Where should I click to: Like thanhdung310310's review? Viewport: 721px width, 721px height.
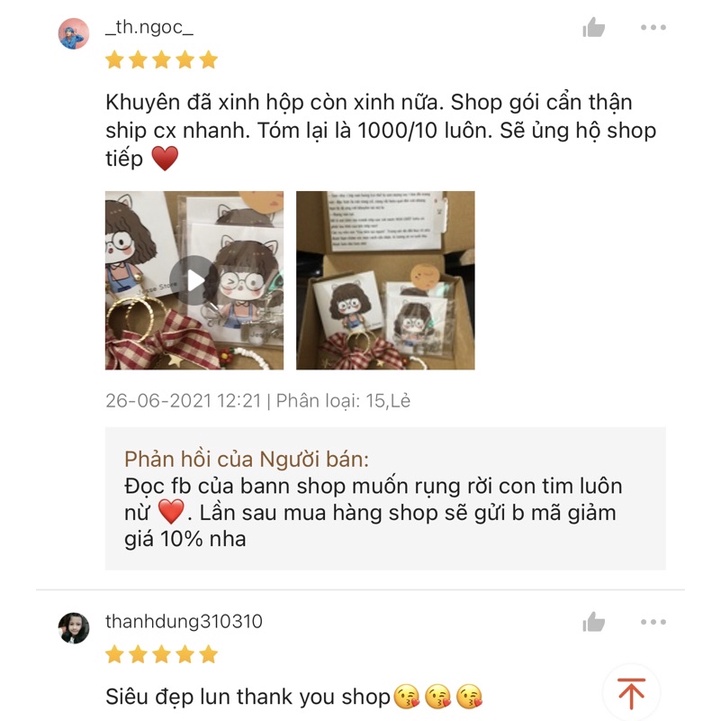[594, 622]
